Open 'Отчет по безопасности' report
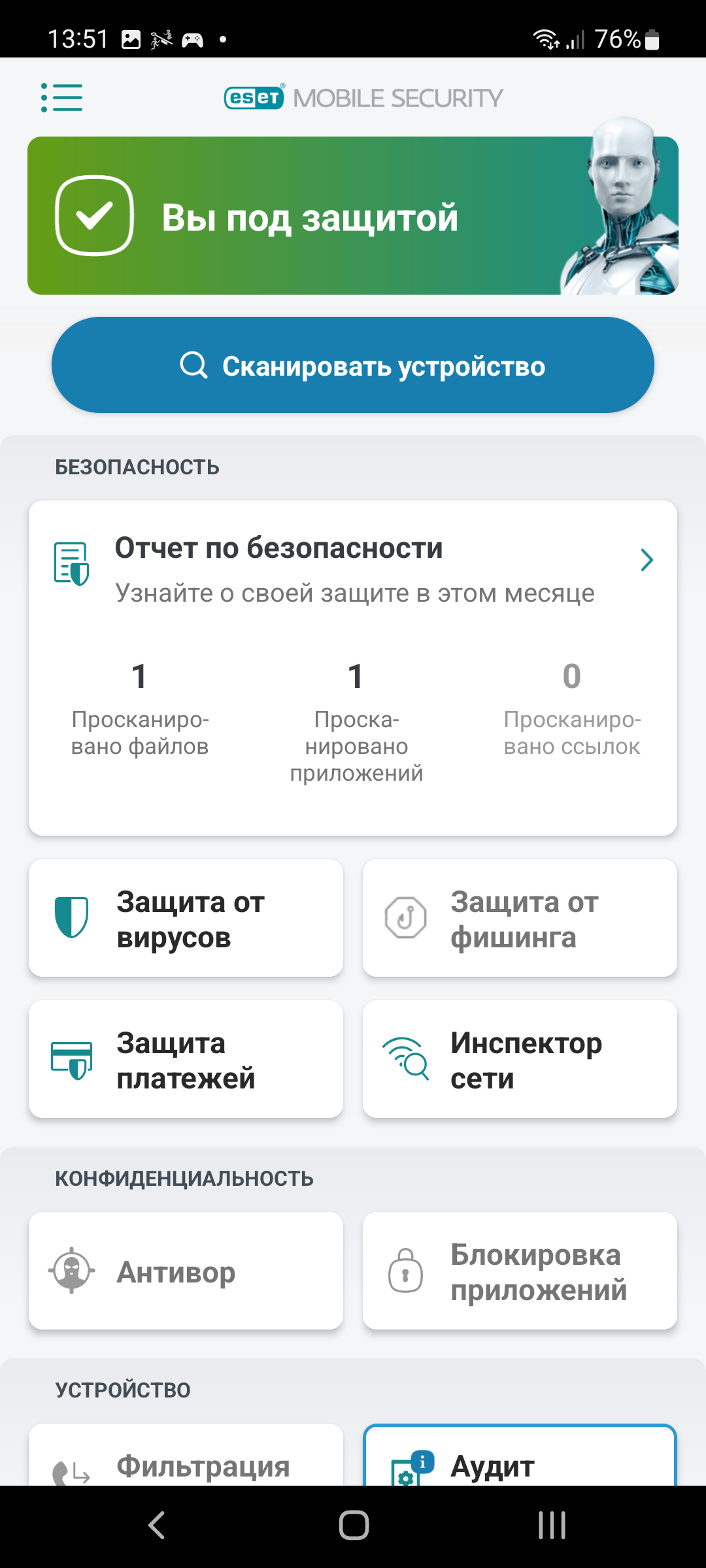The height and width of the screenshot is (1568, 706). coord(353,568)
